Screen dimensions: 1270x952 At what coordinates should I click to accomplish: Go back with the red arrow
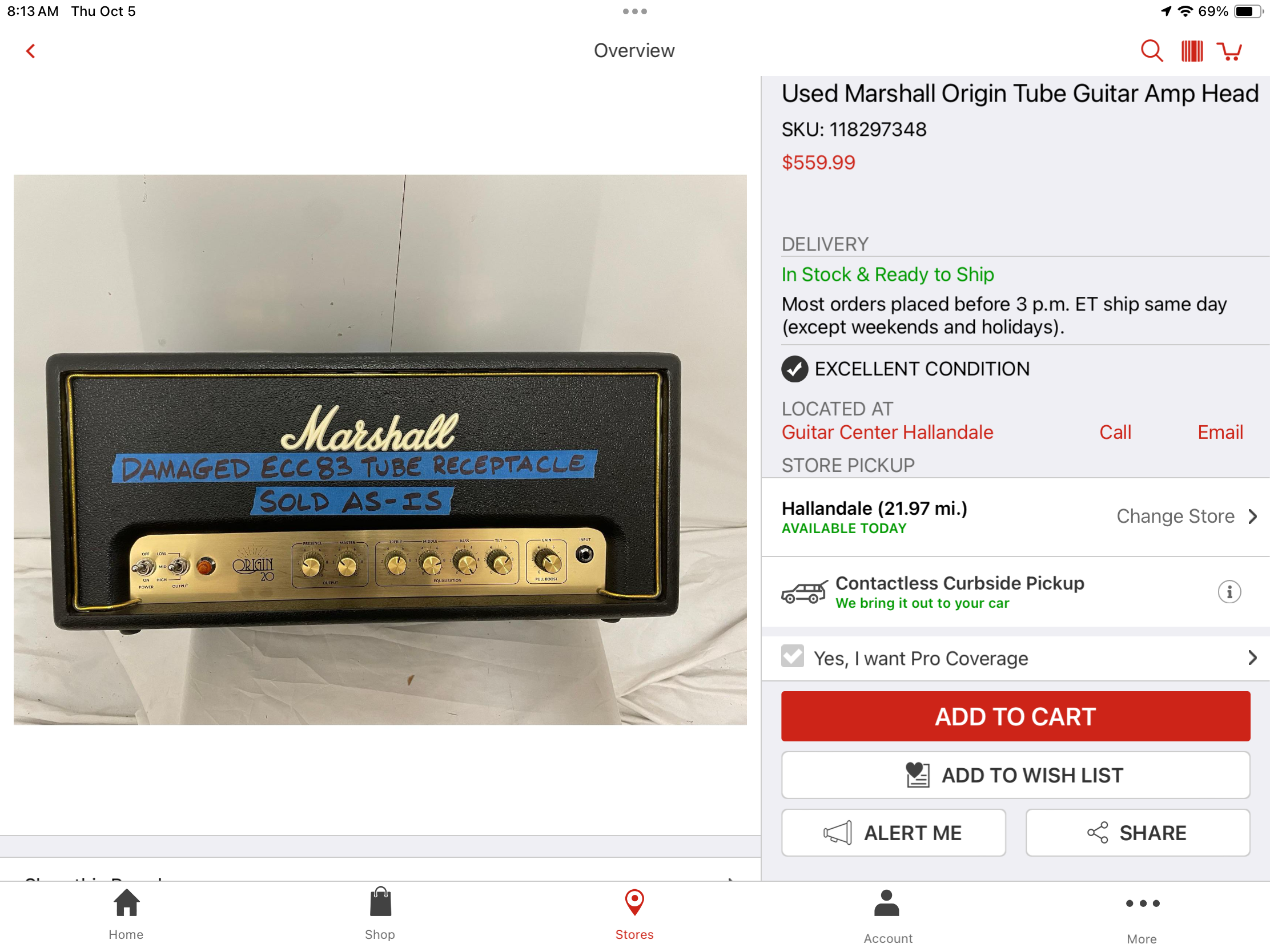31,51
